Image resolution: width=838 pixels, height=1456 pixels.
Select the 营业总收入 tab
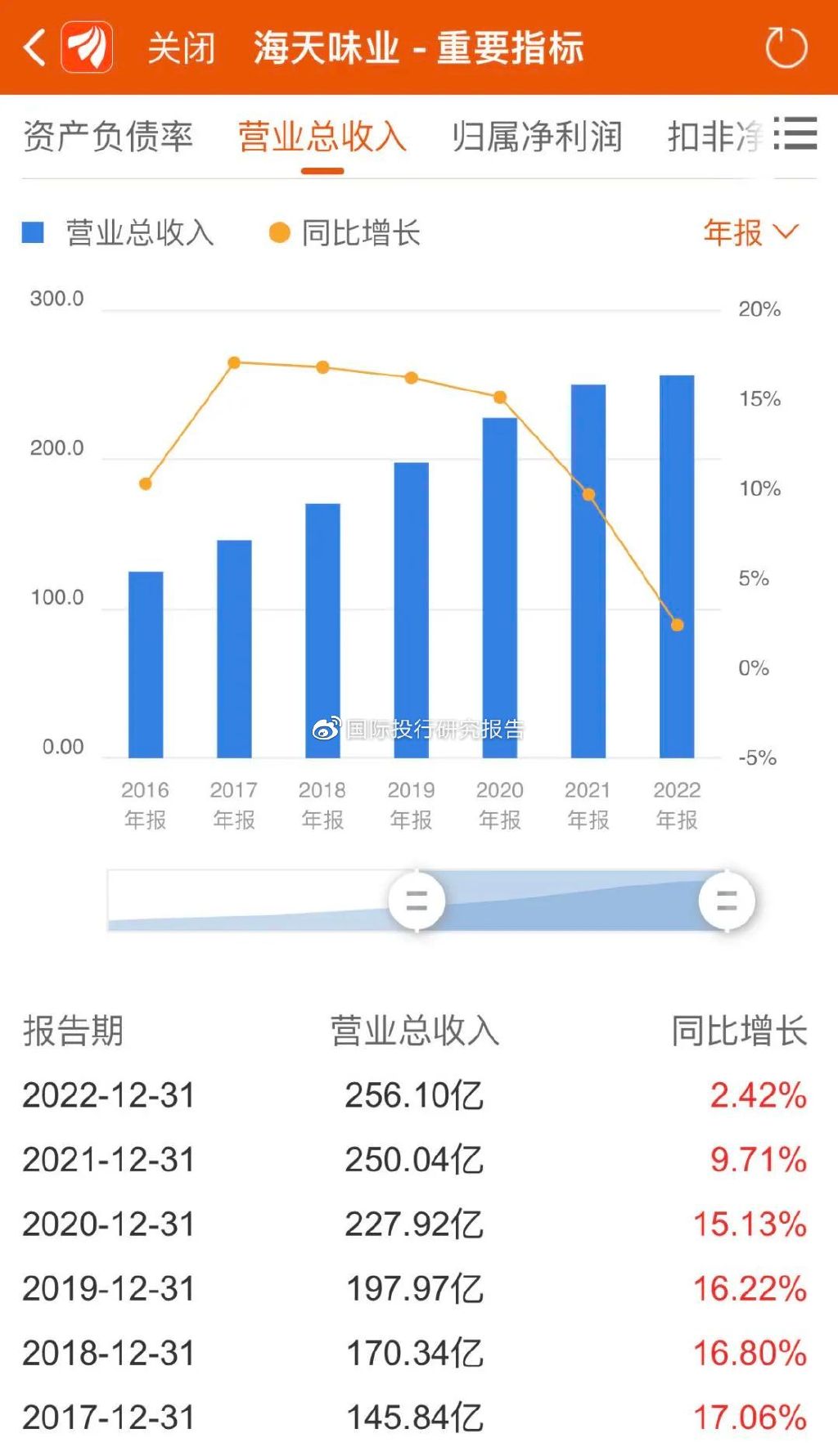[x=322, y=137]
